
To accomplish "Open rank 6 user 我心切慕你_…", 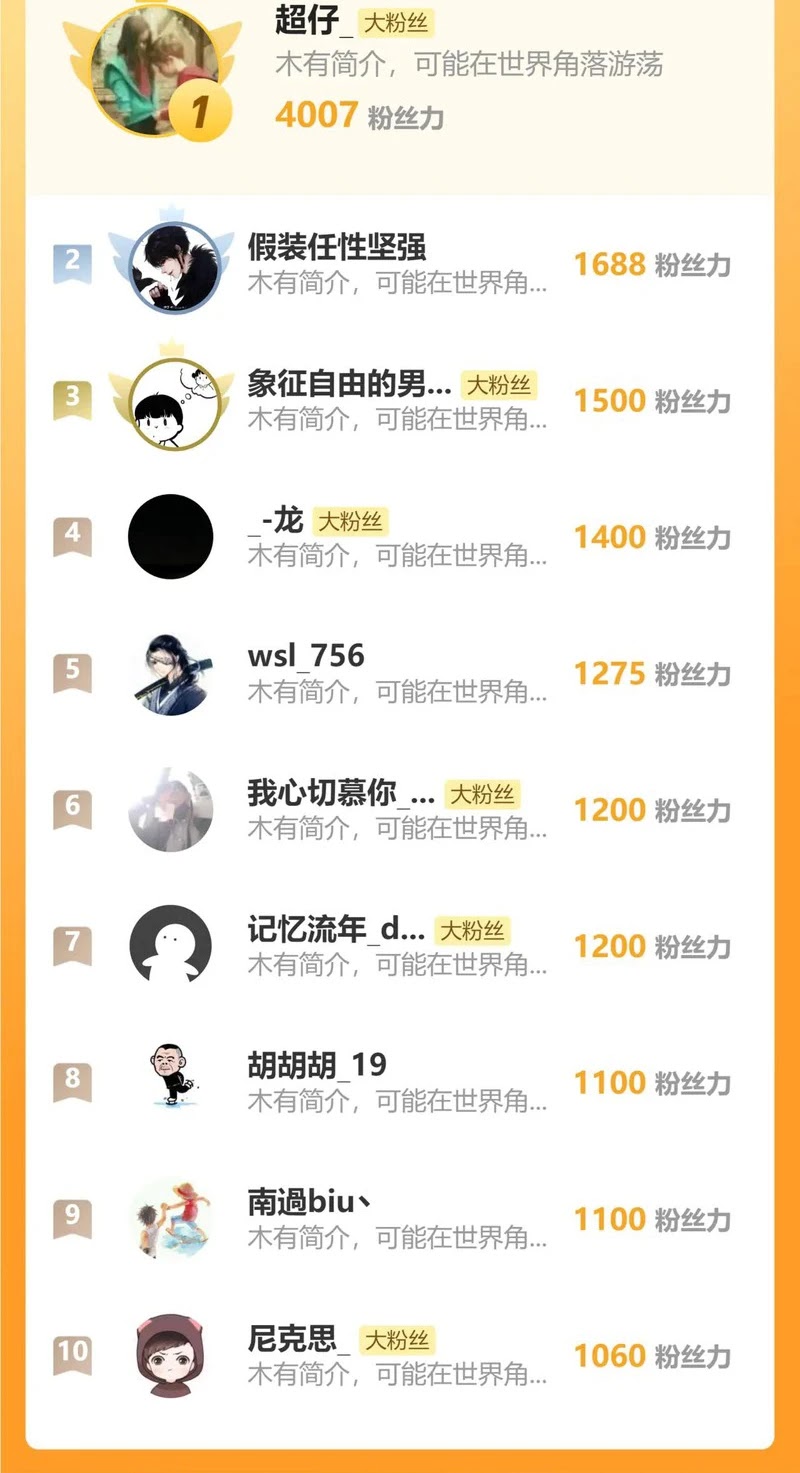I will click(340, 793).
